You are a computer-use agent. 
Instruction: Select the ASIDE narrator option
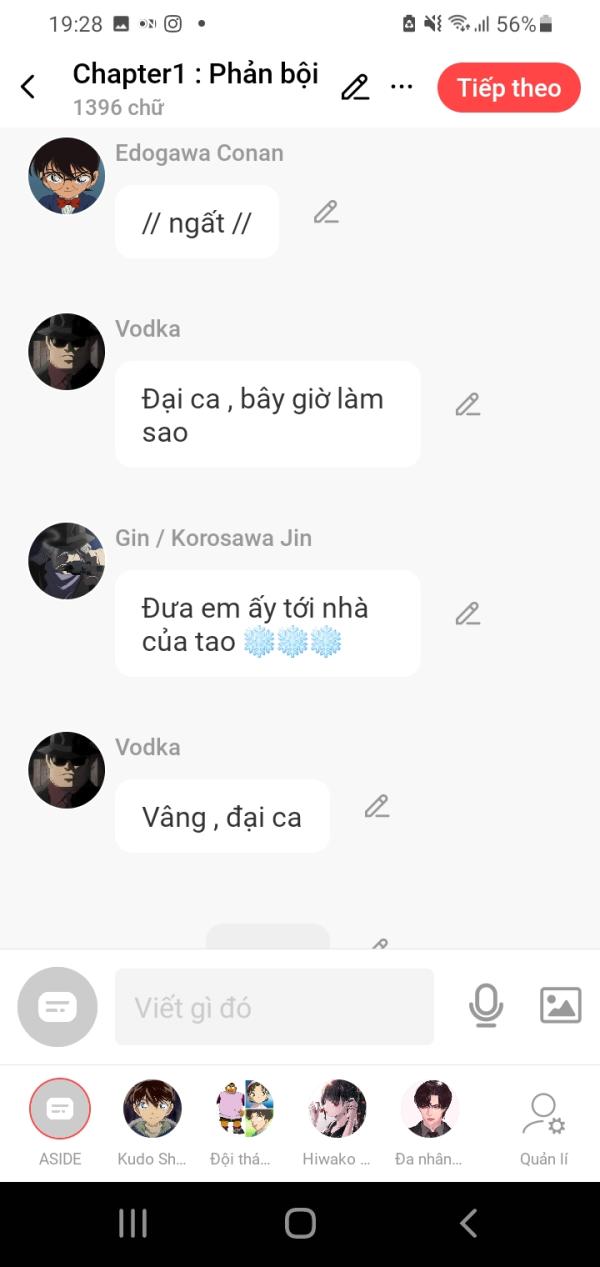(x=60, y=1109)
